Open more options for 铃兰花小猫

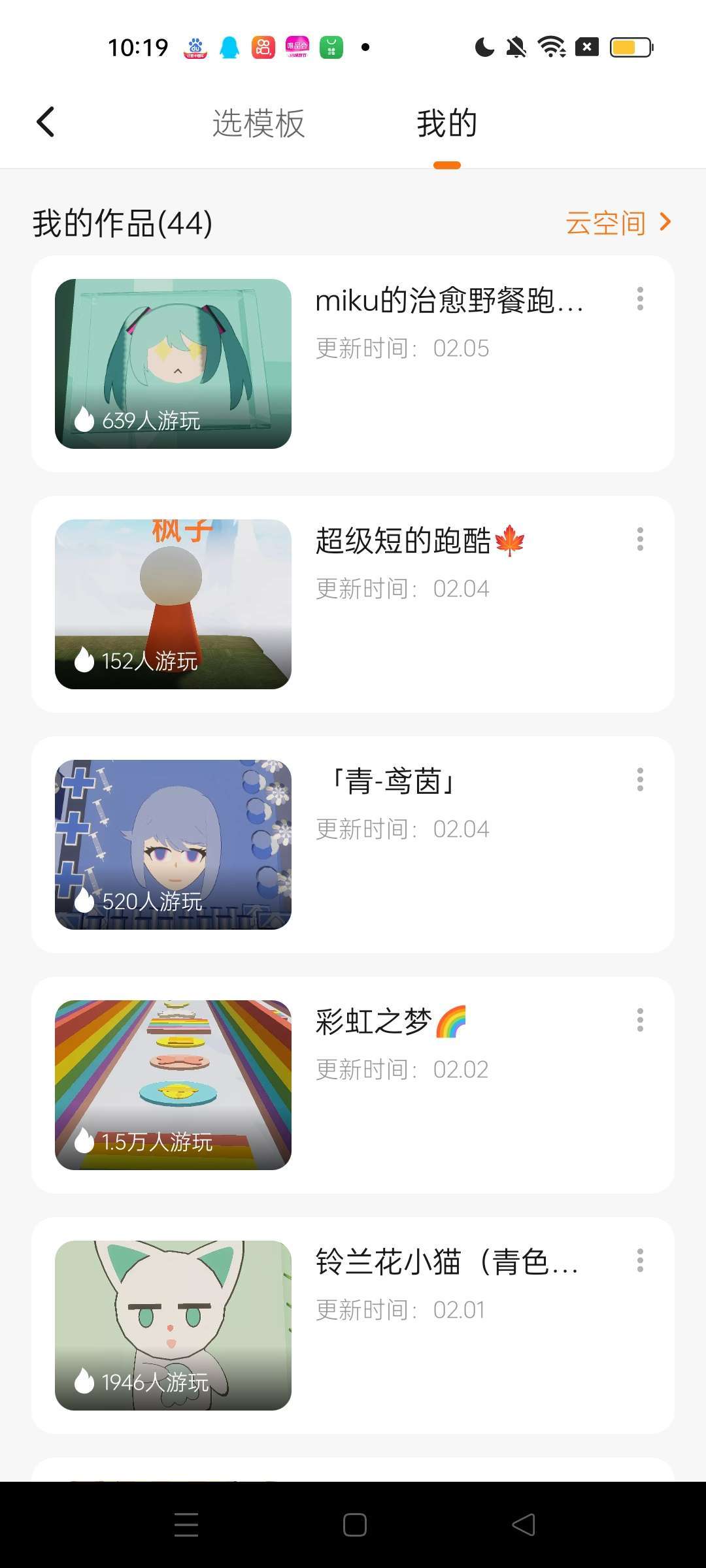pyautogui.click(x=640, y=1260)
